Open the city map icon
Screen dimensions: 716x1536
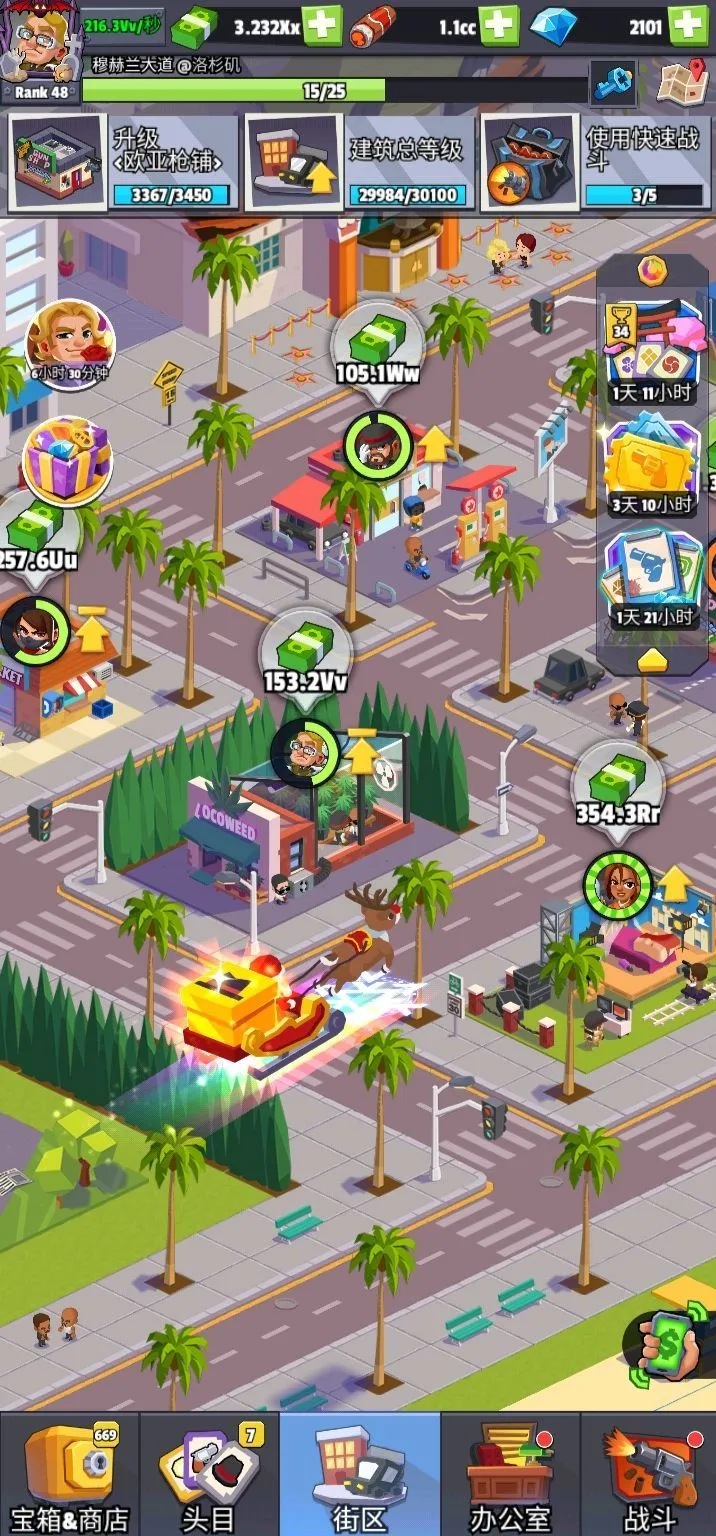(683, 84)
